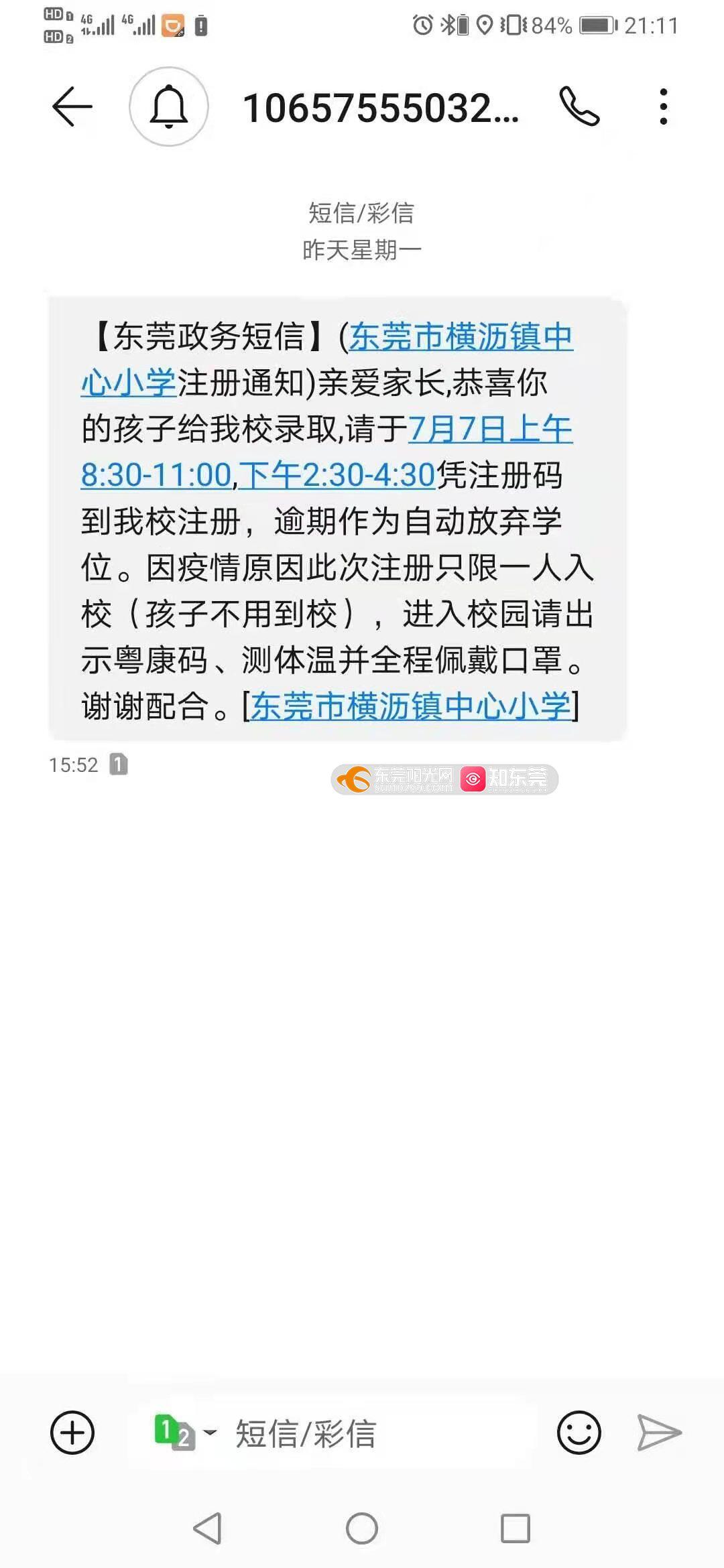The height and width of the screenshot is (1568, 724).
Task: Focus the 短信/彩信 message input field
Action: (375, 1434)
